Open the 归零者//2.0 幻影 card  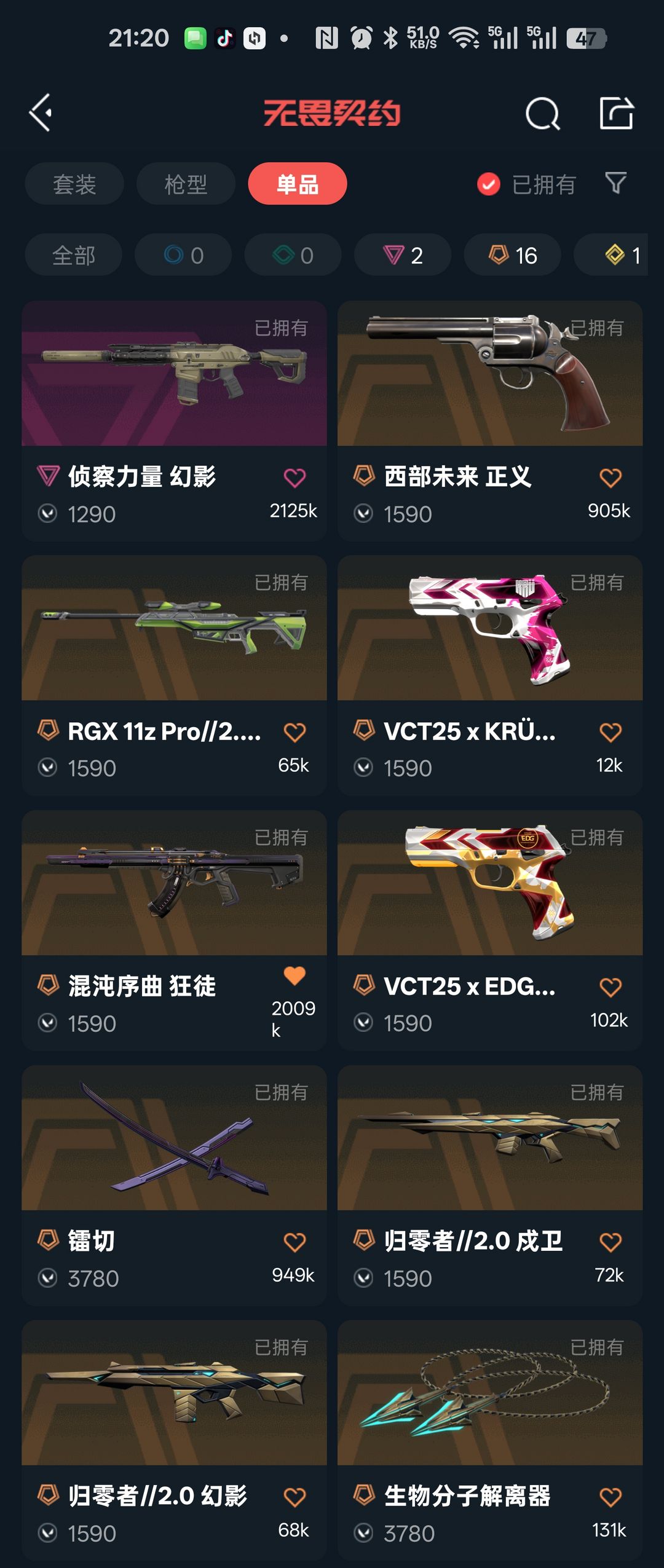point(174,1440)
